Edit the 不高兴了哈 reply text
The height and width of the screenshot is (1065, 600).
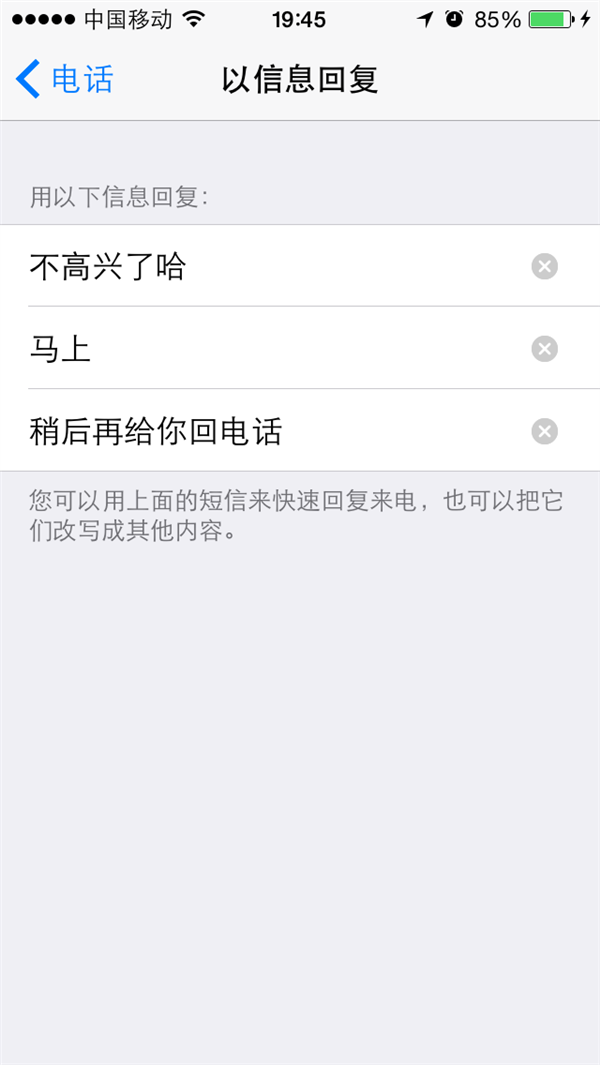[108, 267]
